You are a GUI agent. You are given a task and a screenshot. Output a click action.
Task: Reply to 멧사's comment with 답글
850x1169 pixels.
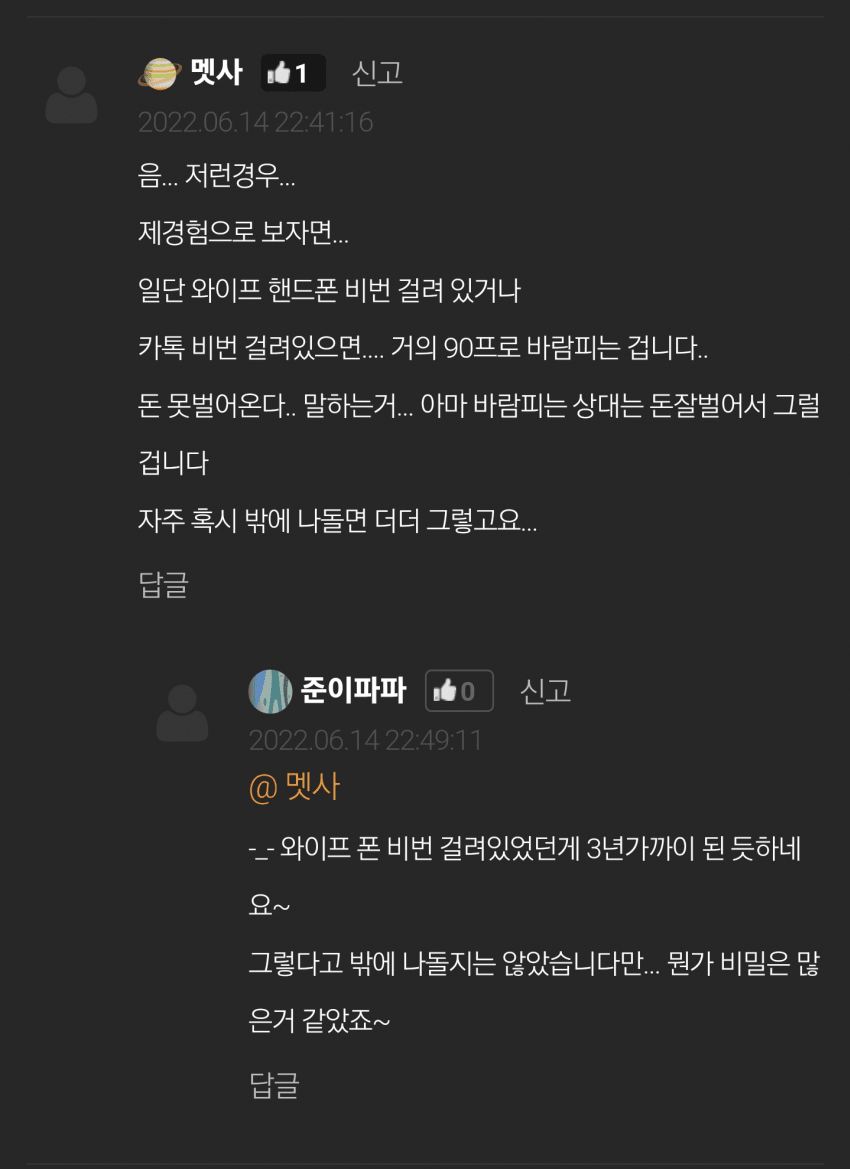pos(163,584)
